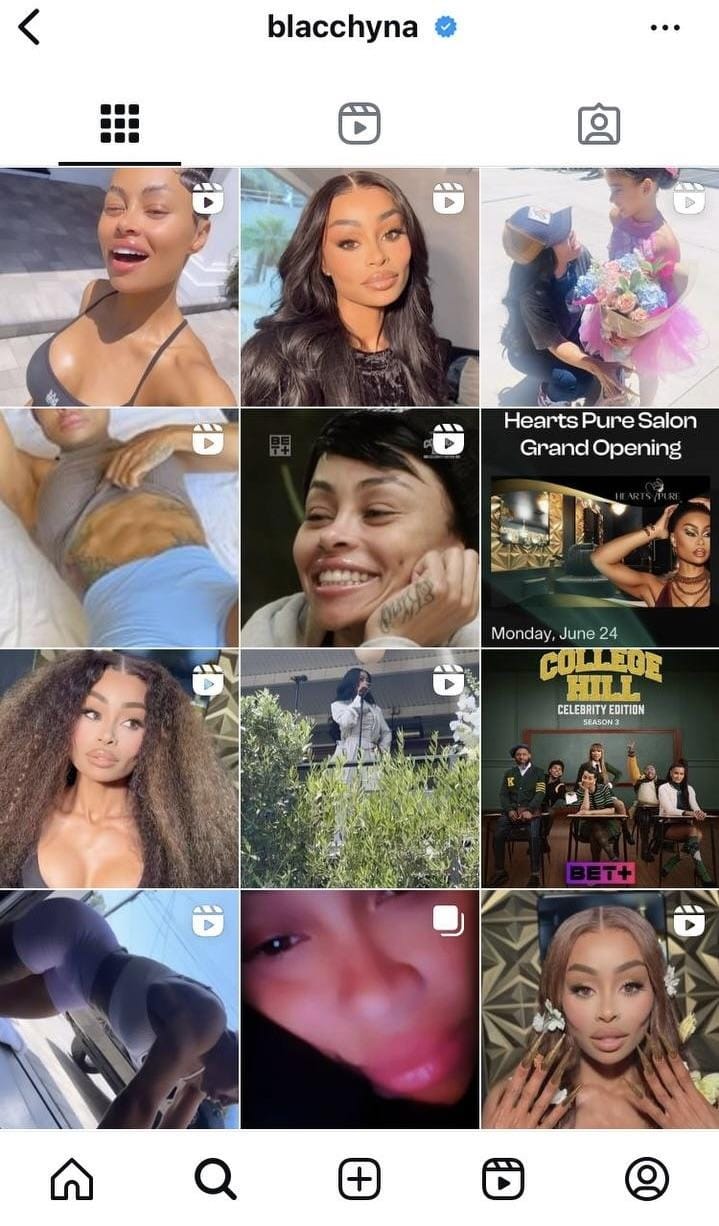Open the curly-hair selfie reel
The height and width of the screenshot is (1226, 719).
coord(119,768)
